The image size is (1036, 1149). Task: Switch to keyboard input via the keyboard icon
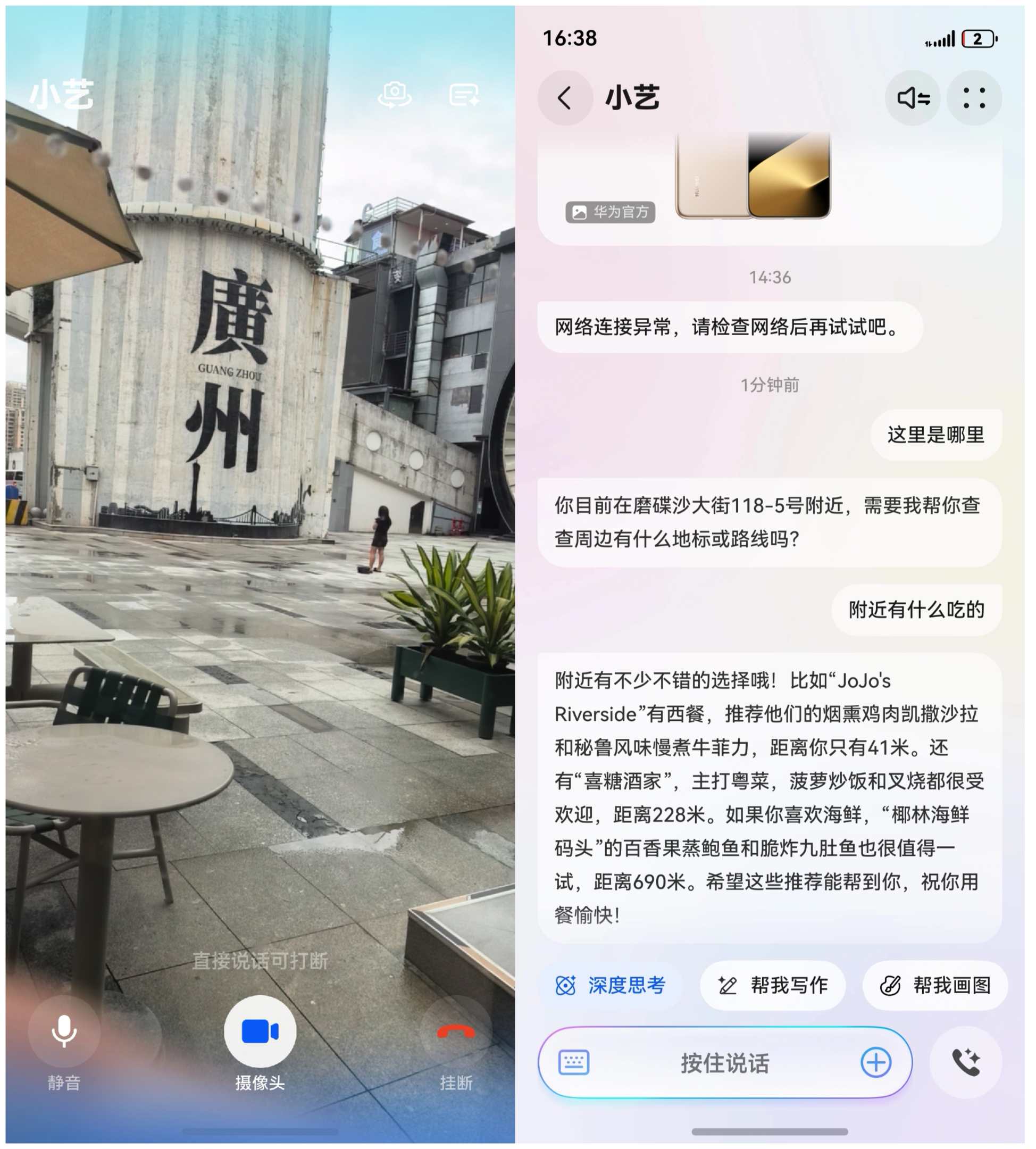click(574, 1062)
